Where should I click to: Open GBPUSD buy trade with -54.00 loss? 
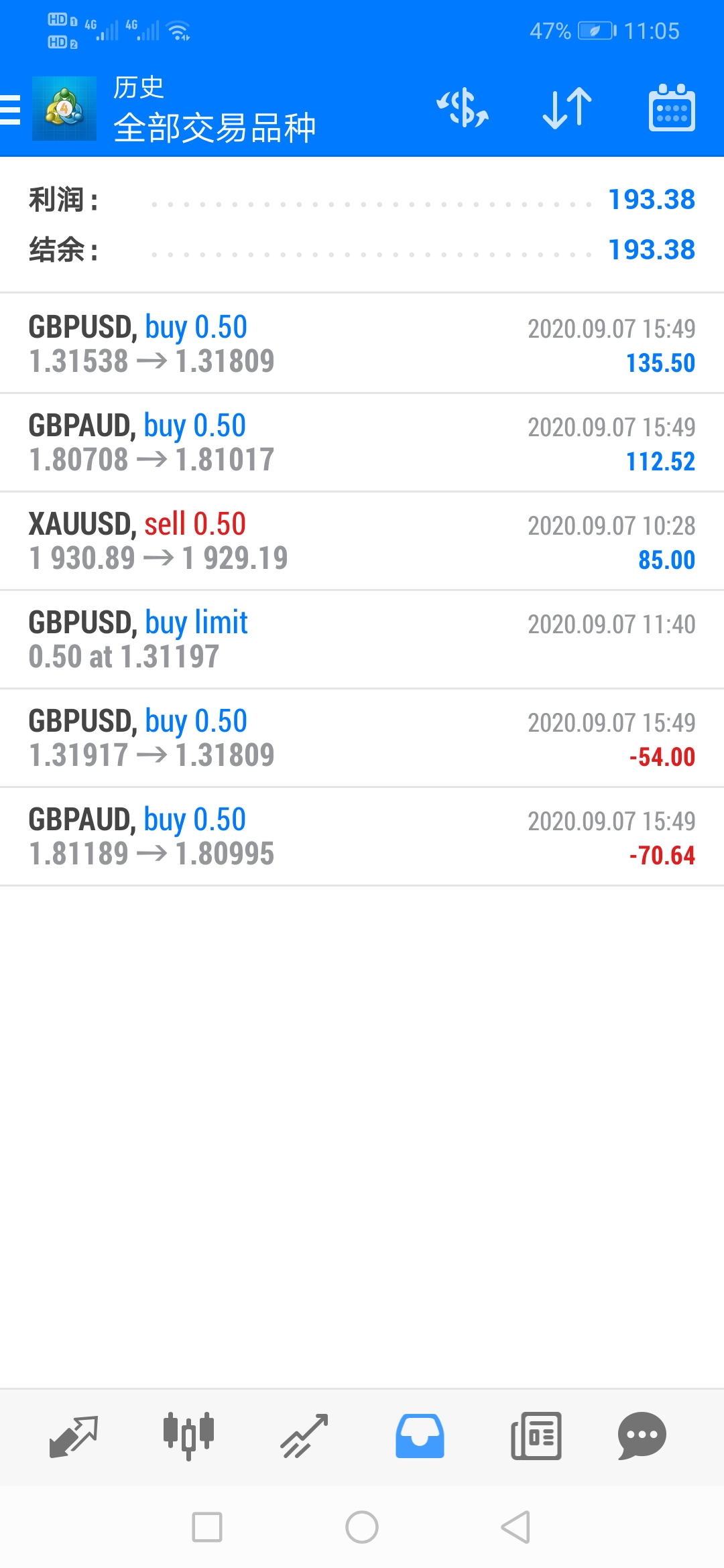coord(362,738)
